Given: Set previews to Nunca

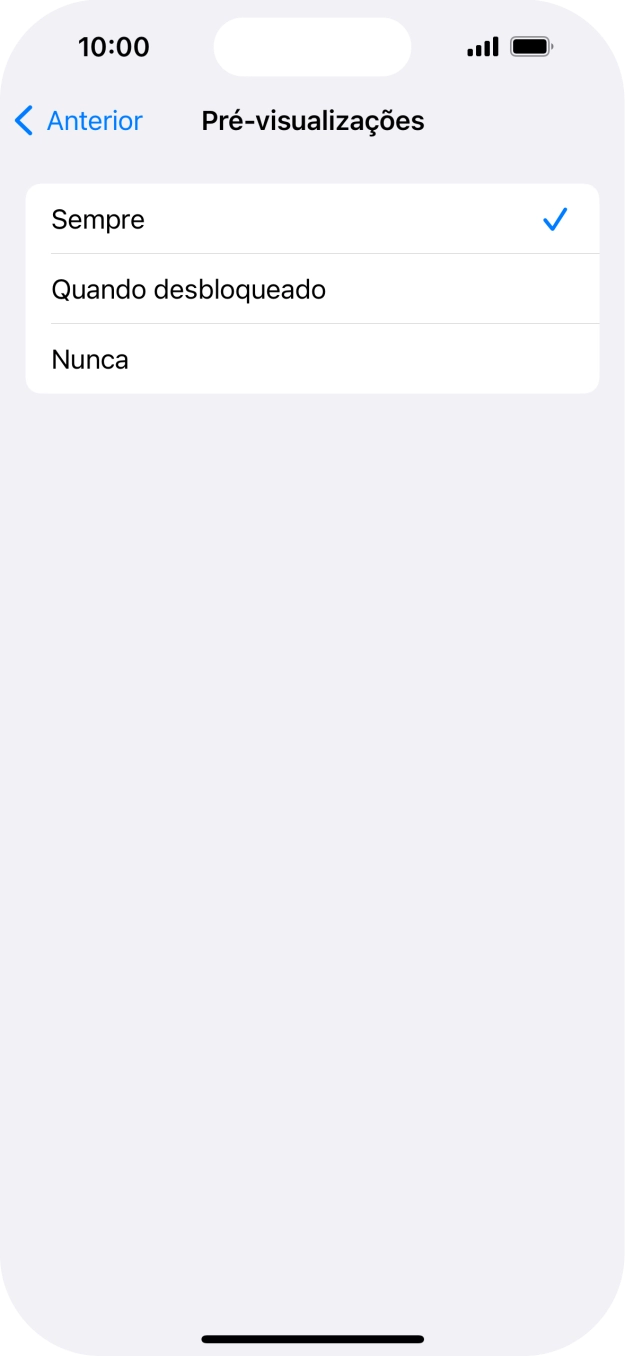Looking at the screenshot, I should pos(311,359).
